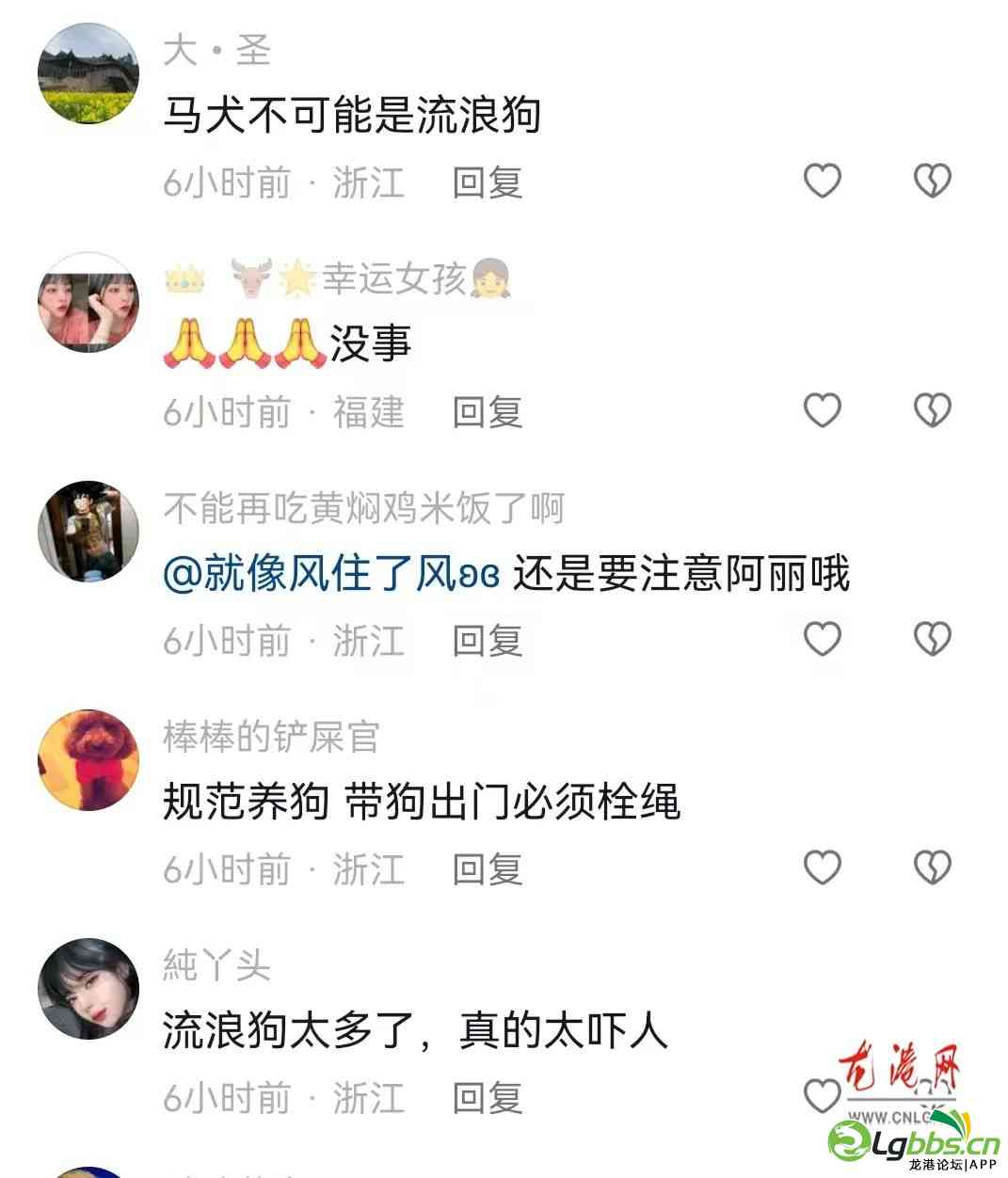This screenshot has width=1008, height=1178.
Task: Reply to 大·圣's comment
Action: [488, 183]
